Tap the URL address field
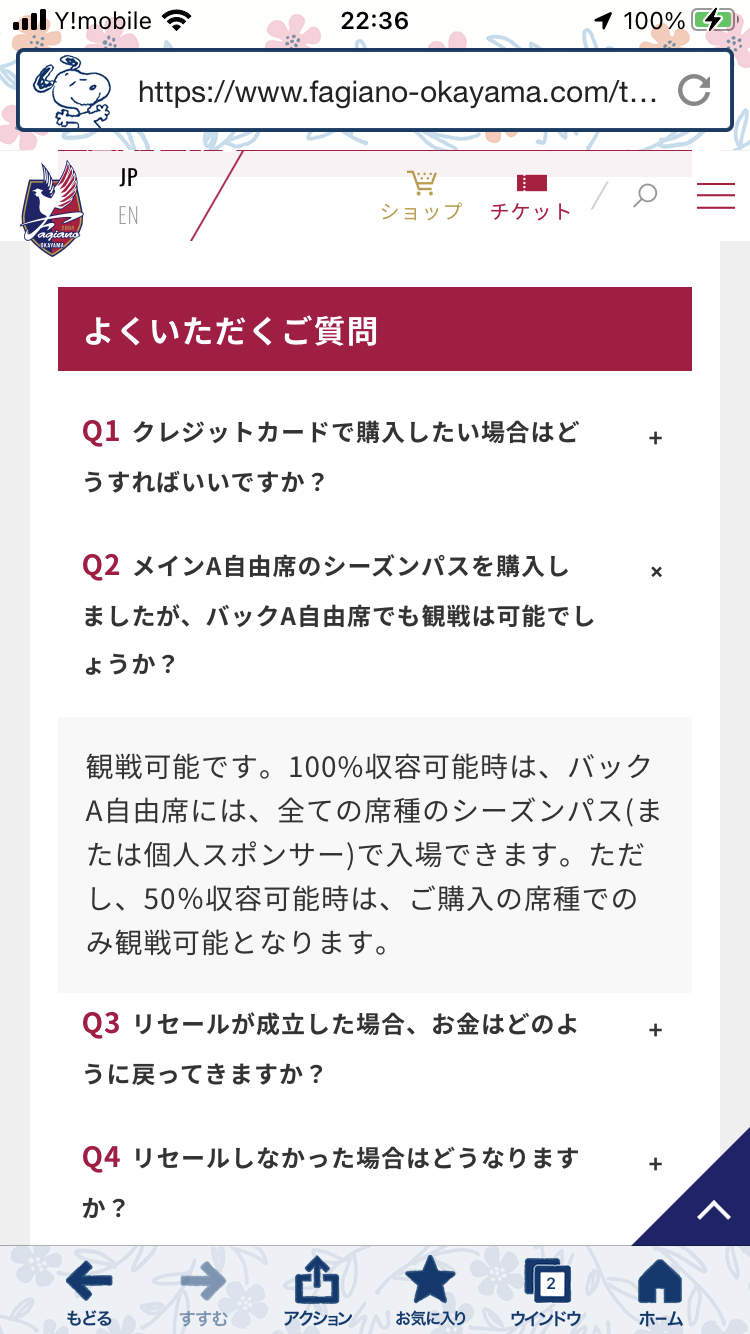750x1334 pixels. pyautogui.click(x=397, y=92)
